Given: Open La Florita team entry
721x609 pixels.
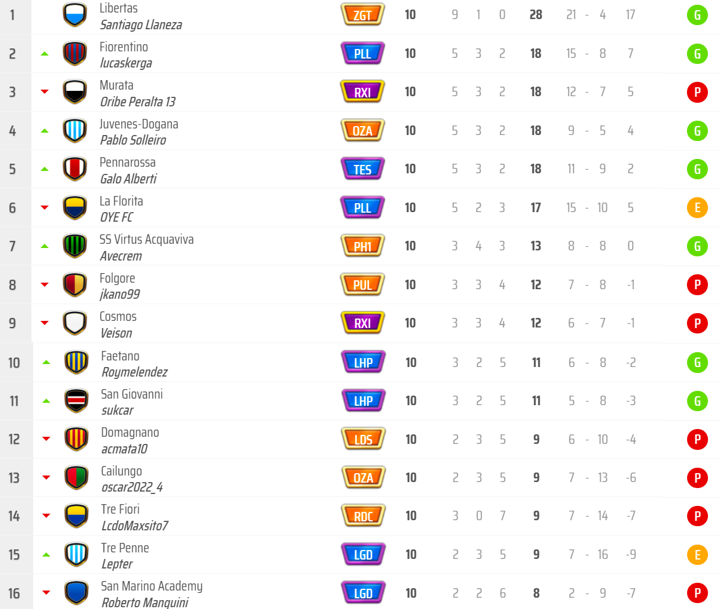Looking at the screenshot, I should [124, 201].
